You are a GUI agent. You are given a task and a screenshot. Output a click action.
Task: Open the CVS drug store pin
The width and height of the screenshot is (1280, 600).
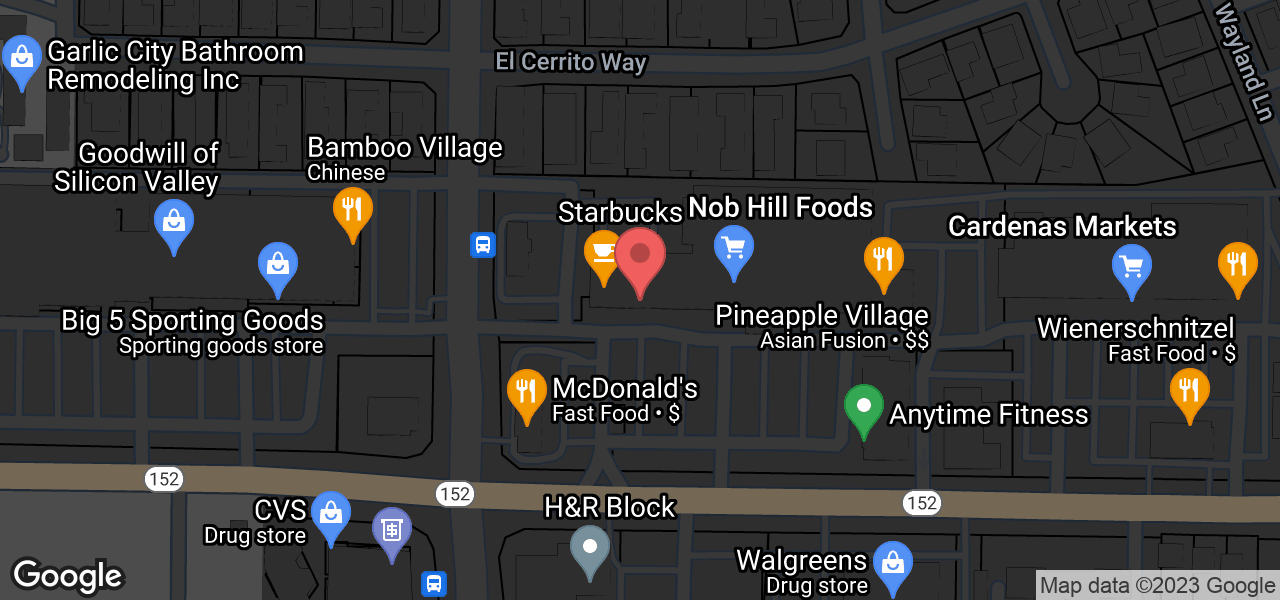(330, 514)
